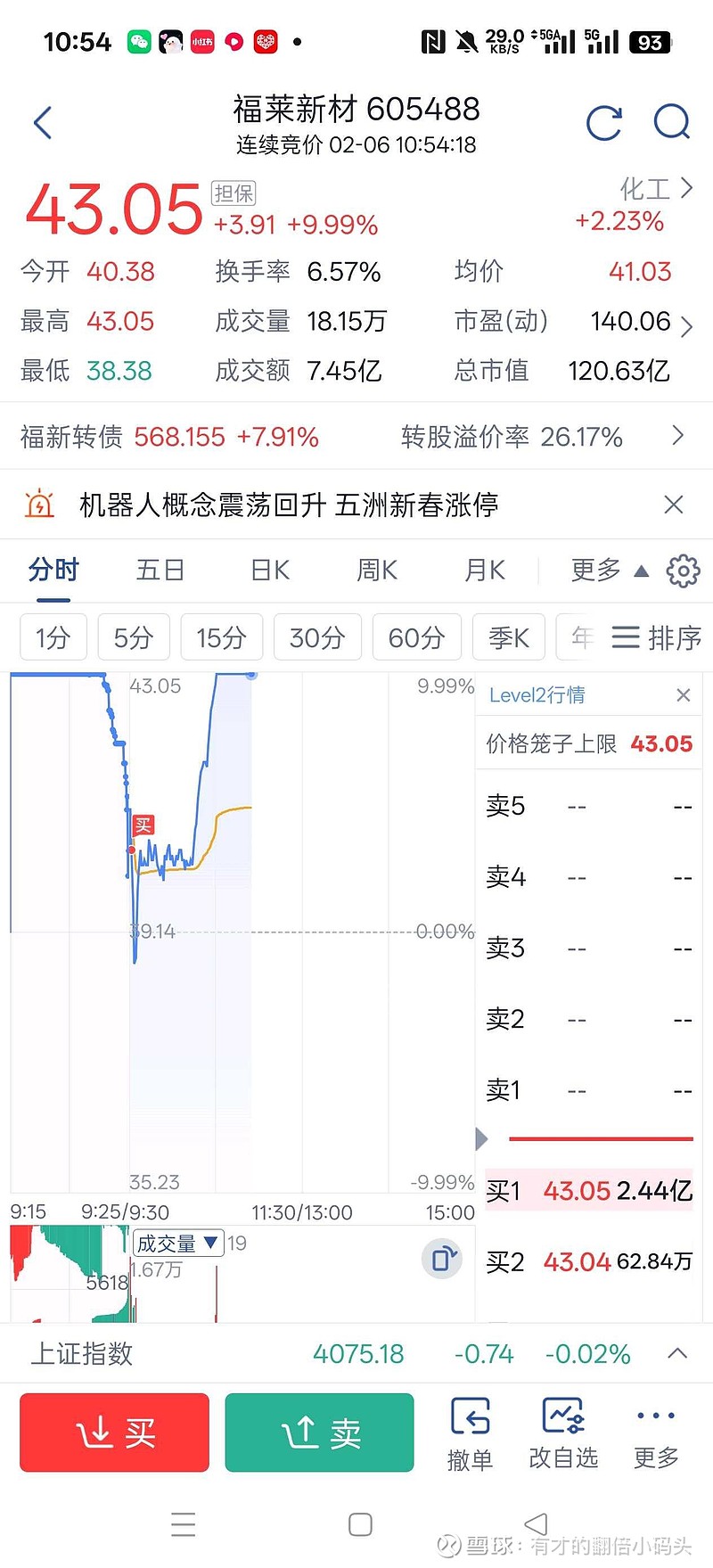This screenshot has width=713, height=1568.
Task: Open stock search via magnifier icon
Action: (672, 123)
